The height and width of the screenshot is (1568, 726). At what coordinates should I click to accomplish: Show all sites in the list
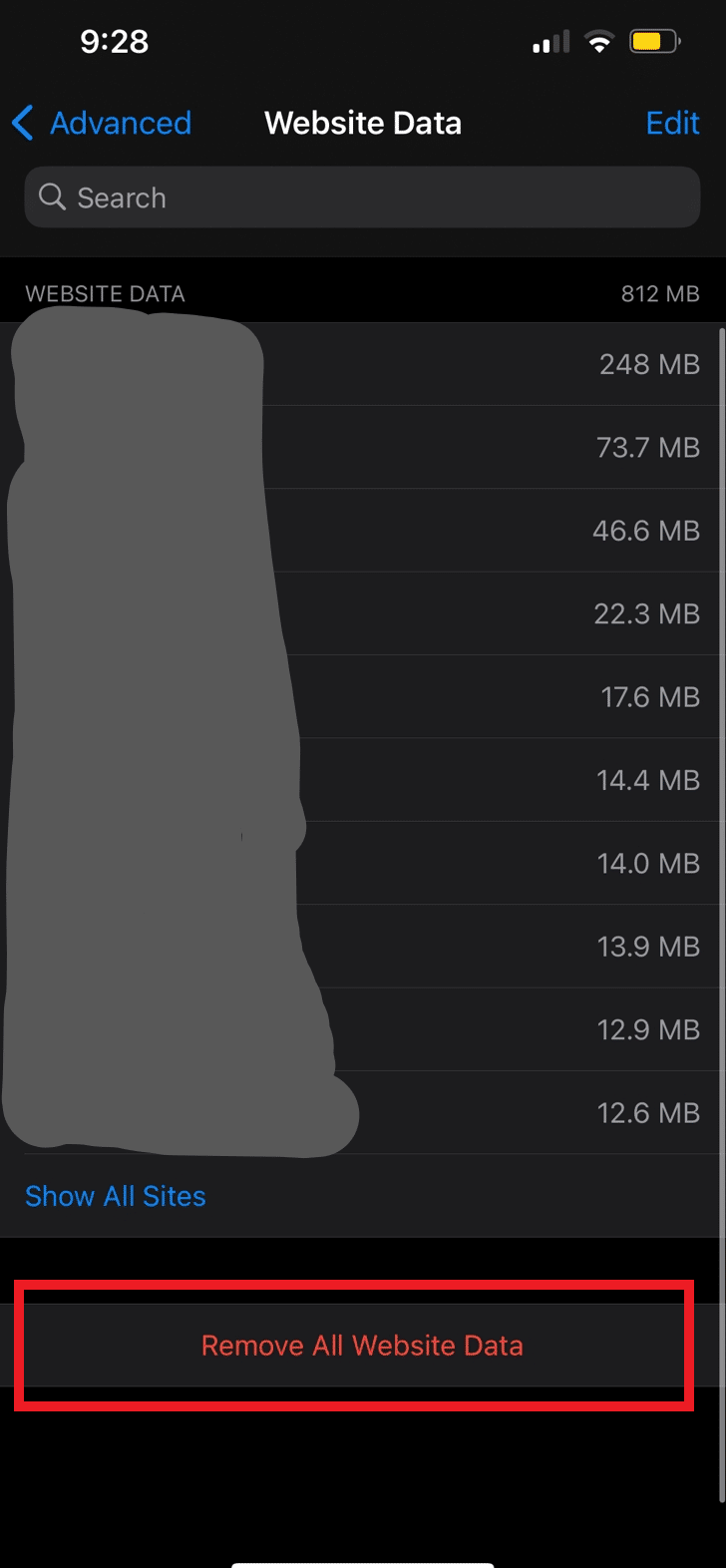point(116,1196)
